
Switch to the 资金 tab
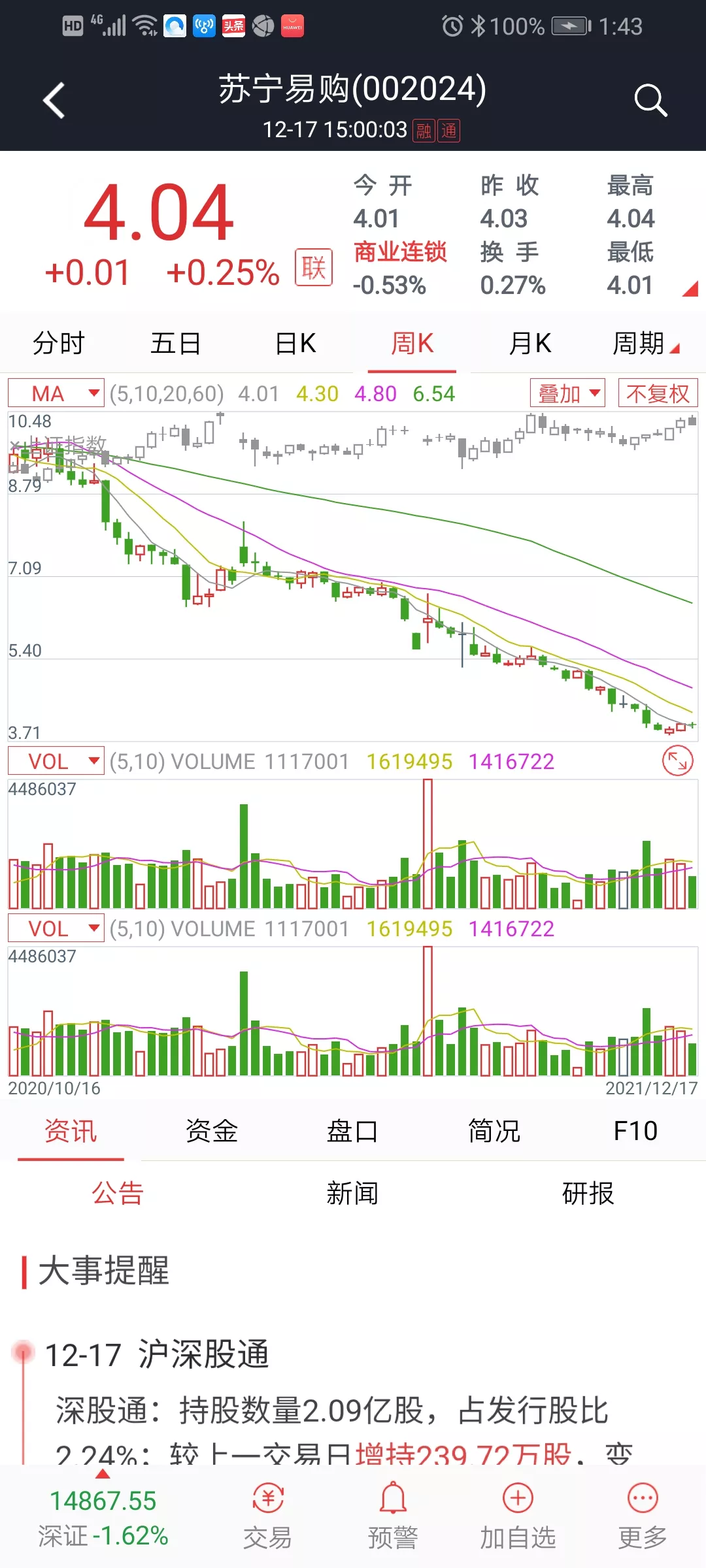click(212, 1131)
